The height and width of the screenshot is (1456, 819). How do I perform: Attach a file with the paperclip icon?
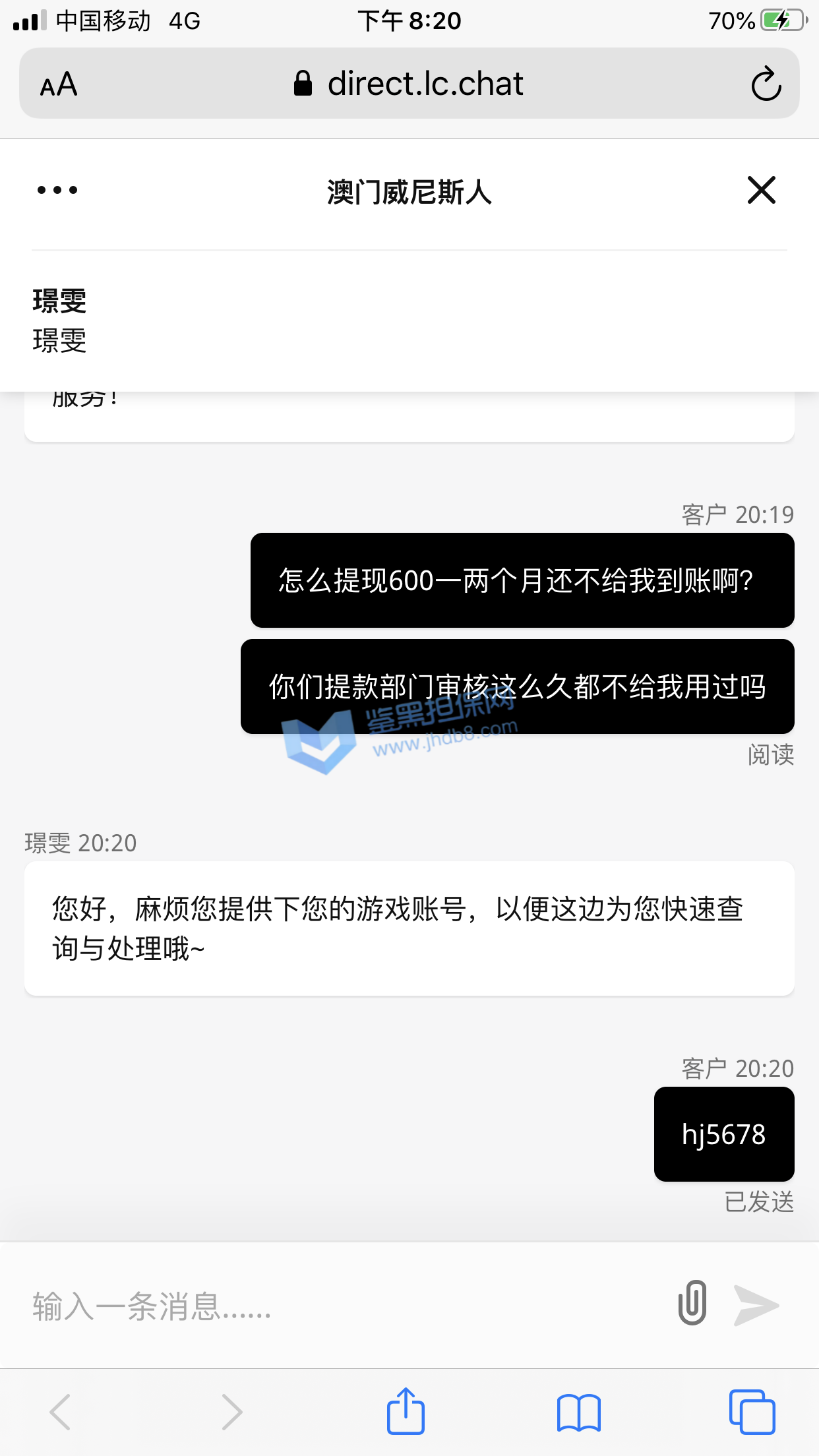coord(692,1304)
